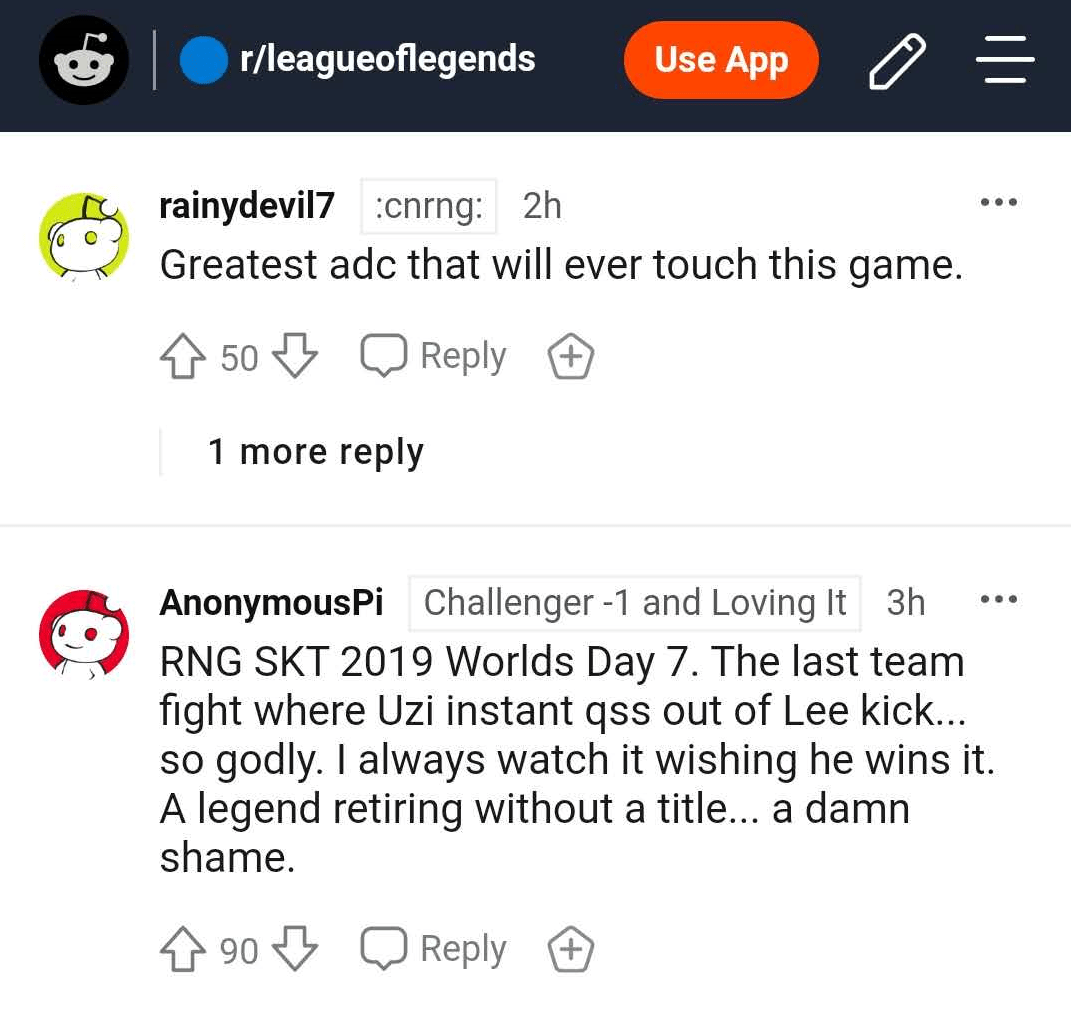
Task: Upvote AnonymousPi's comment
Action: pos(183,949)
